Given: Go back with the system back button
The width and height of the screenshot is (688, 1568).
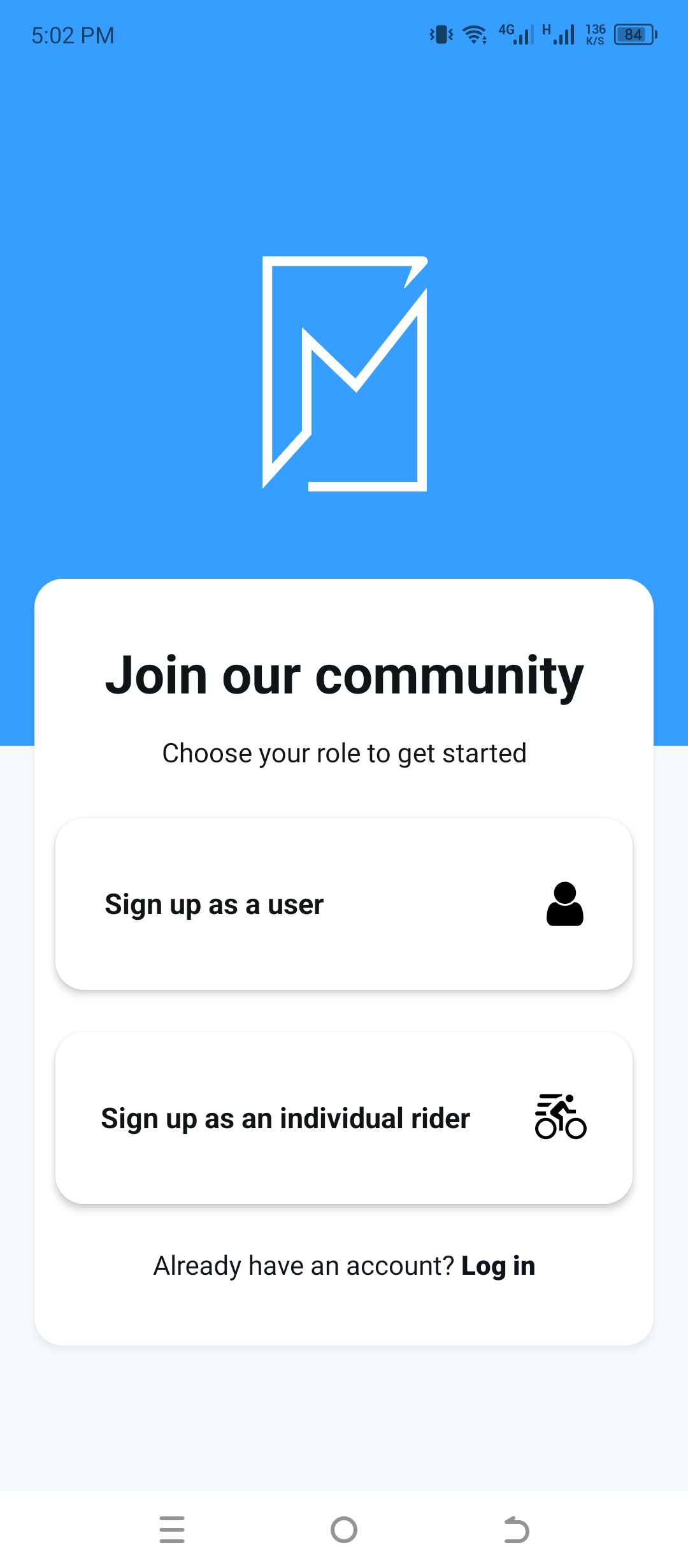Looking at the screenshot, I should point(516,1530).
